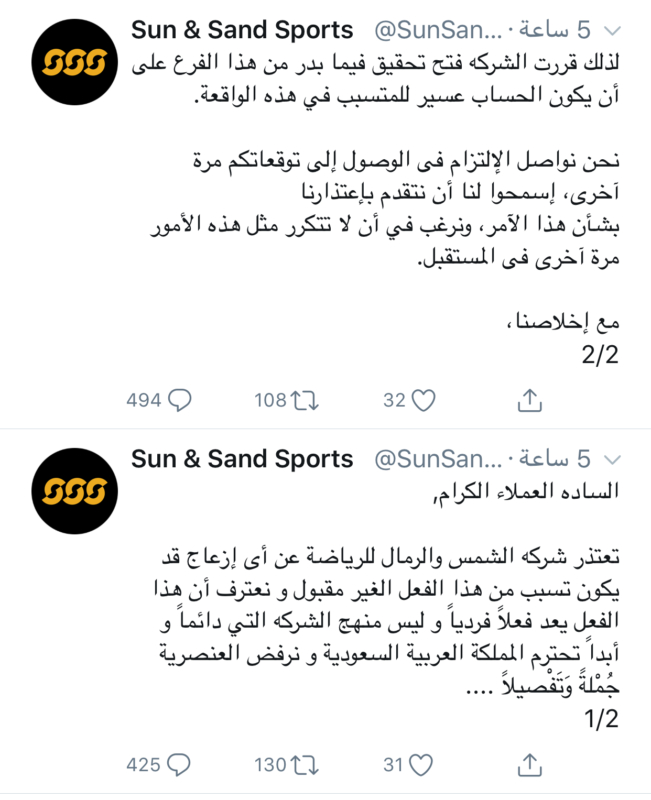Image resolution: width=651 pixels, height=800 pixels.
Task: Share the tweet marked 2/2
Action: click(529, 400)
